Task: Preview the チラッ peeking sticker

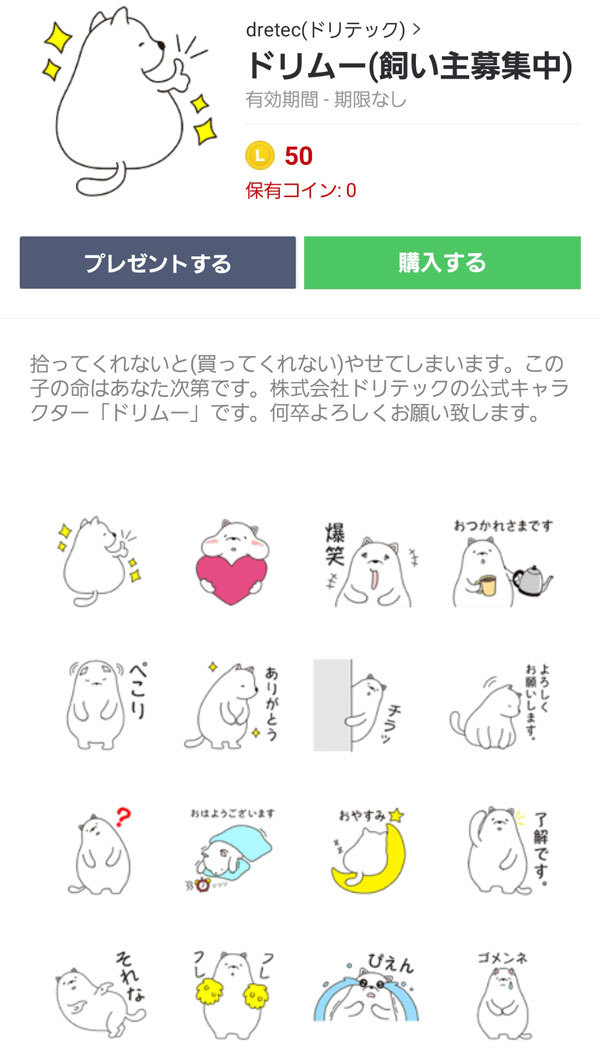Action: [368, 705]
